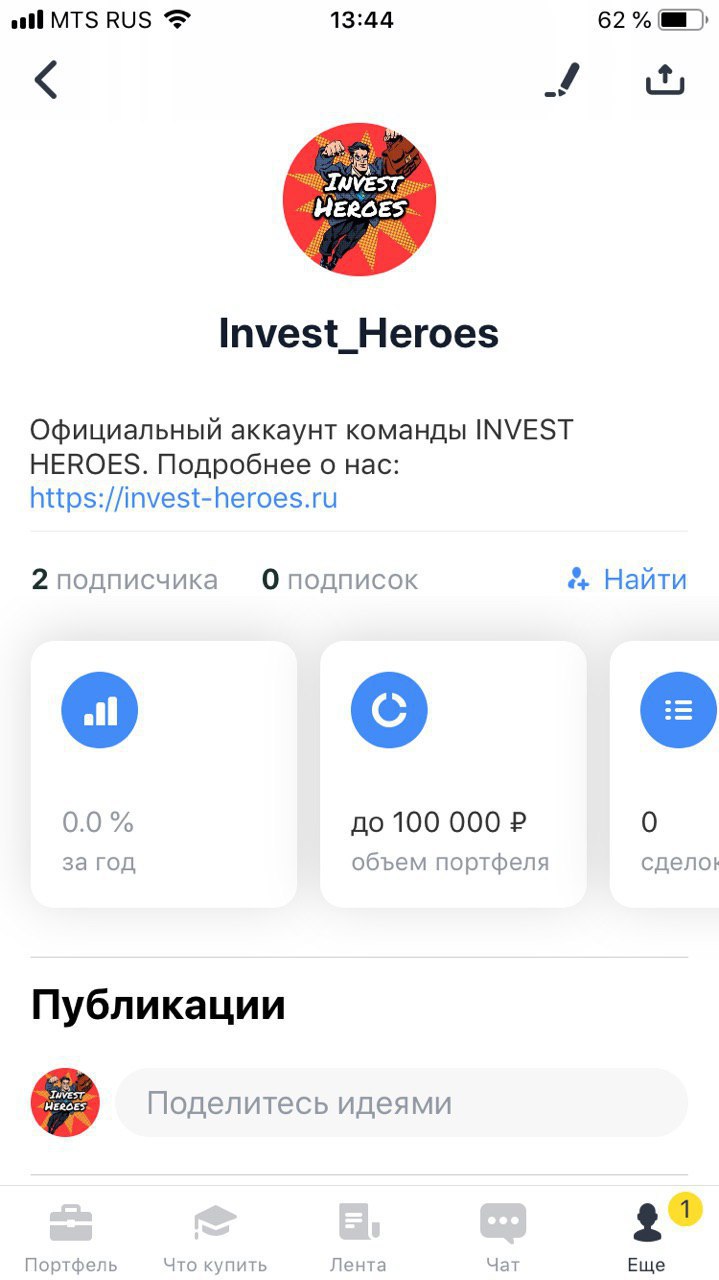Open the объем портфеля card
The width and height of the screenshot is (719, 1280).
pyautogui.click(x=452, y=774)
